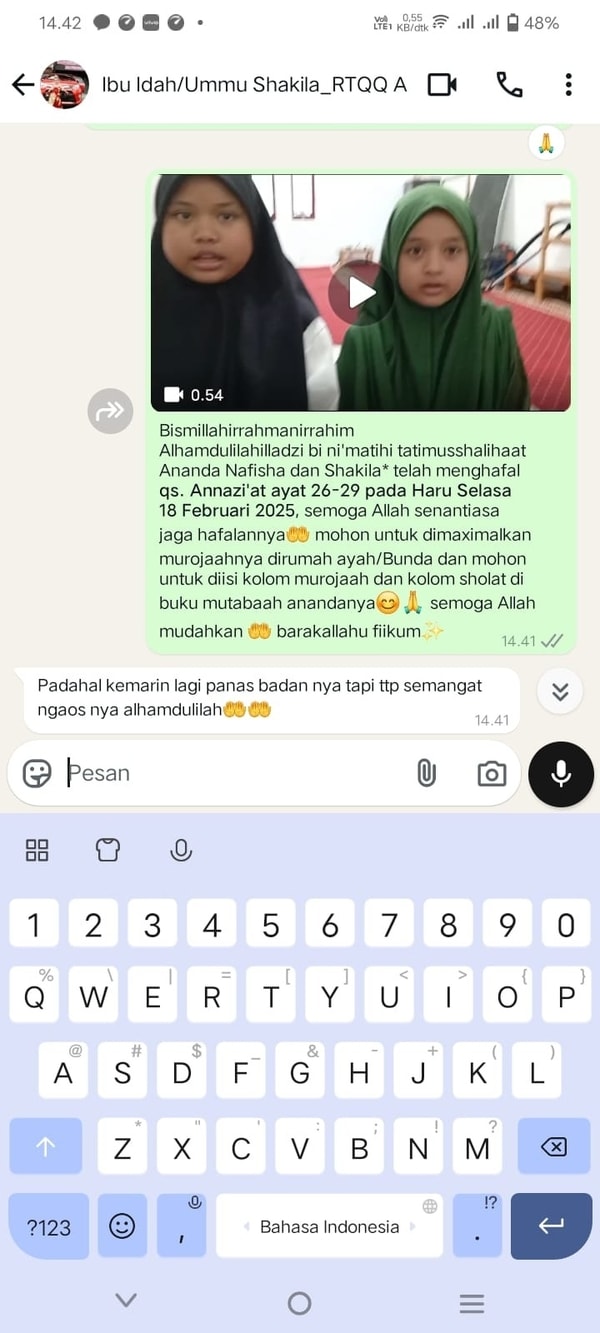The image size is (600, 1333).
Task: Start a video call
Action: (x=442, y=85)
